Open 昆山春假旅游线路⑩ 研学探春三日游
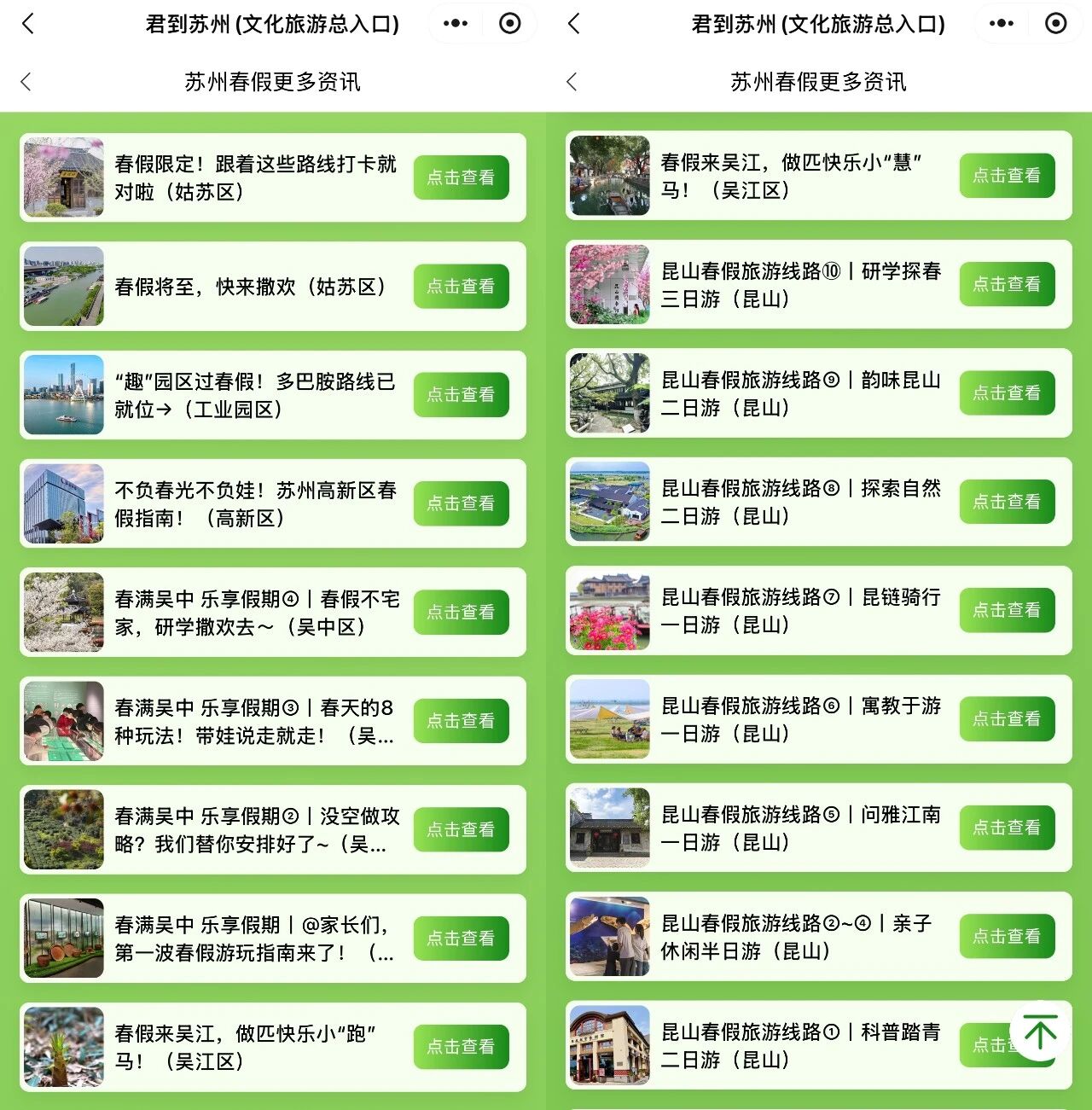This screenshot has height=1110, width=1092. 802,284
